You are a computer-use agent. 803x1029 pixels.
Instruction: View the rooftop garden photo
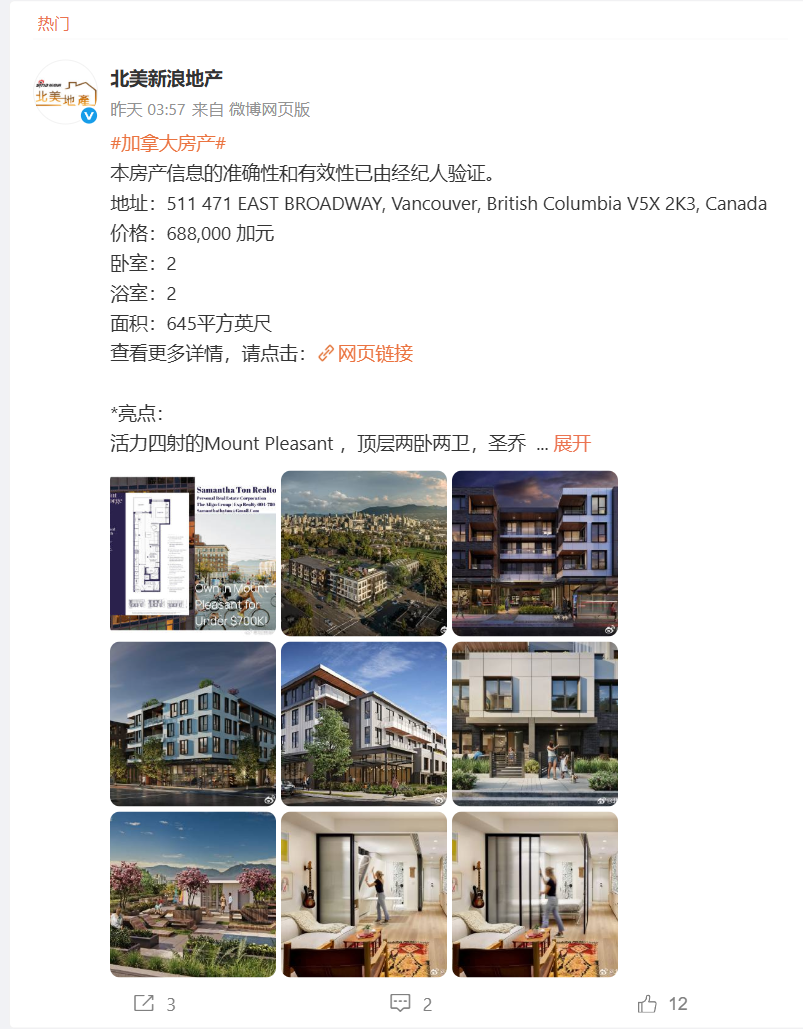click(x=192, y=894)
